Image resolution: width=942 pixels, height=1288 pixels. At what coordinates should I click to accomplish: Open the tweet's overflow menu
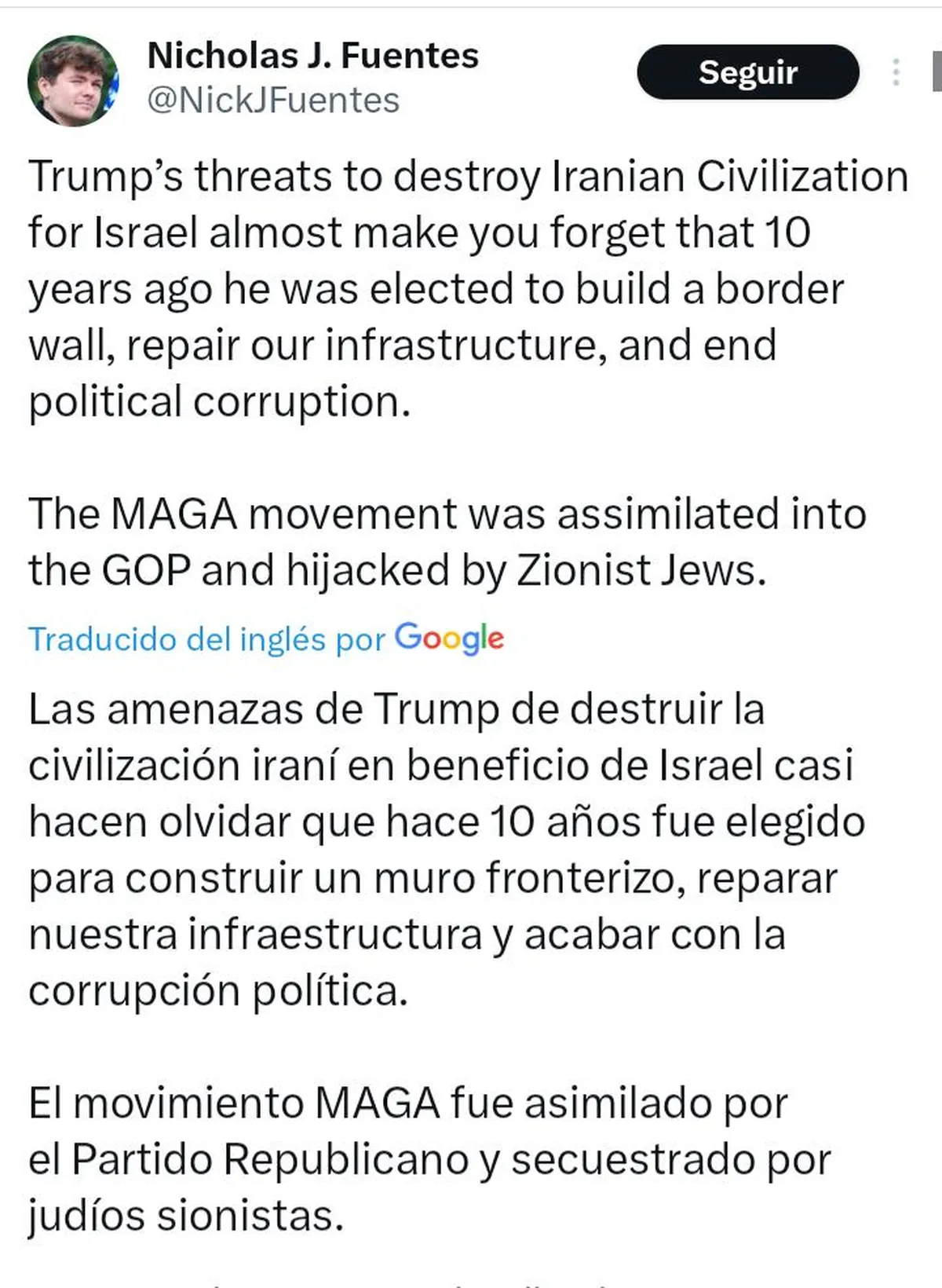pyautogui.click(x=896, y=72)
